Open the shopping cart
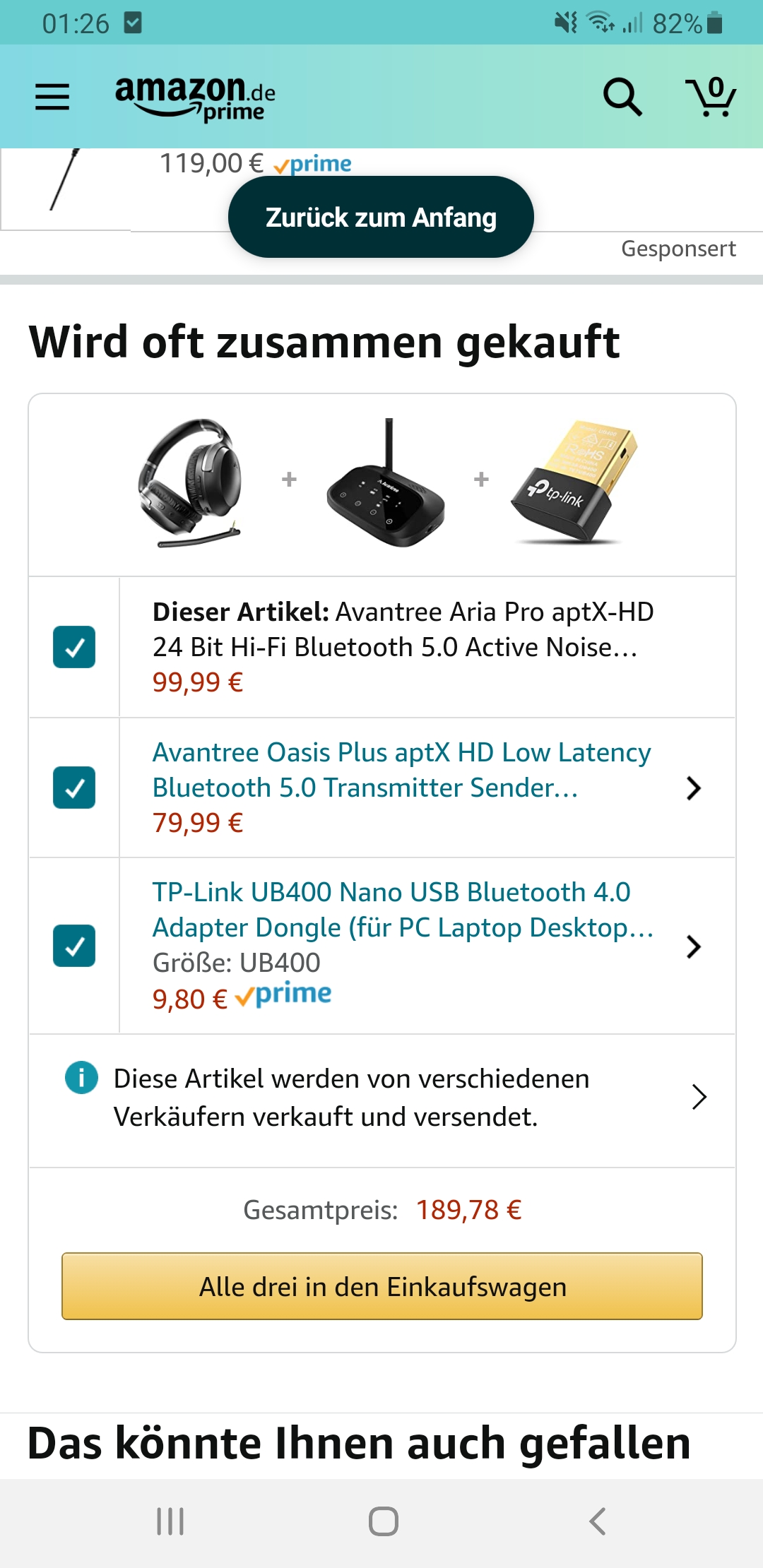This screenshot has width=763, height=1568. click(713, 96)
